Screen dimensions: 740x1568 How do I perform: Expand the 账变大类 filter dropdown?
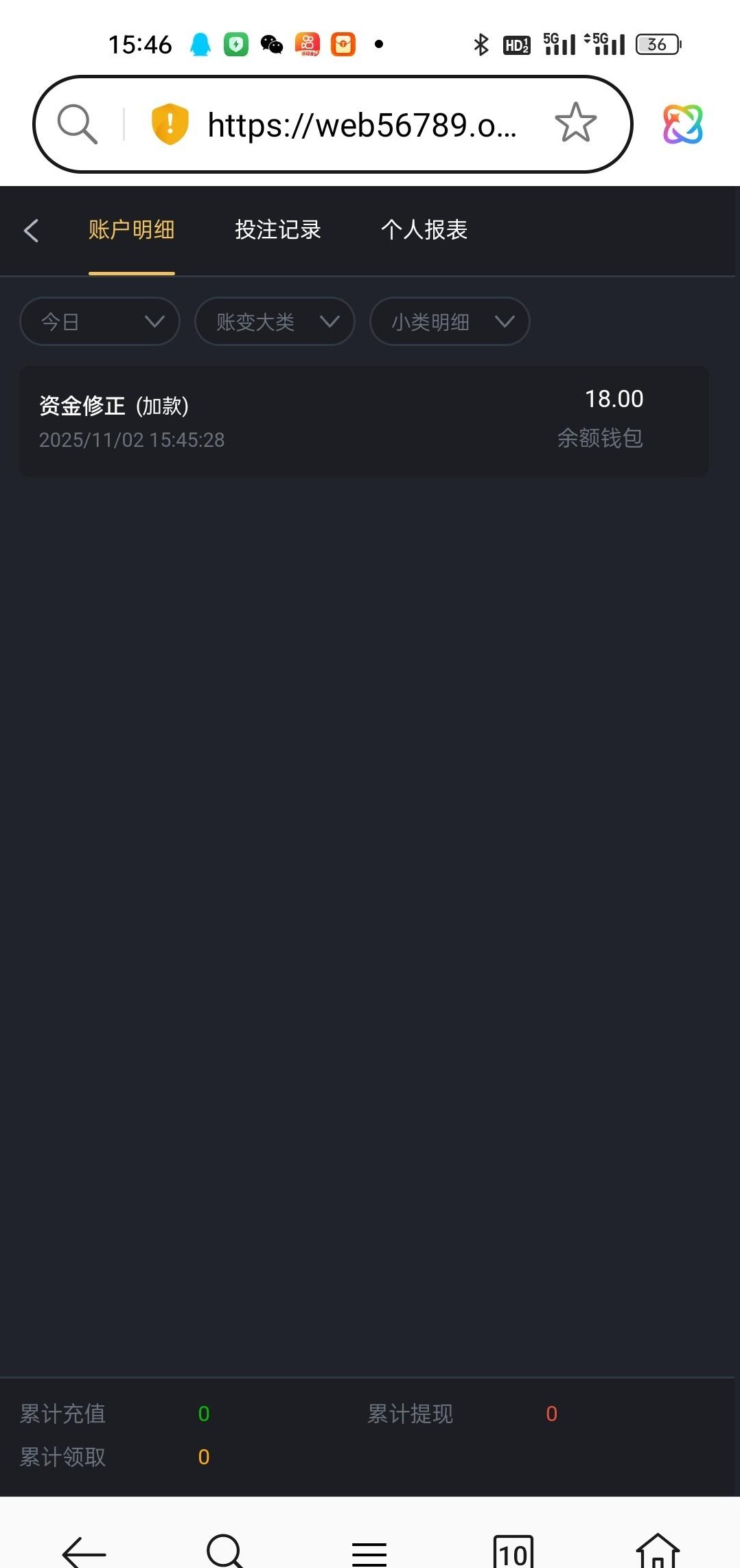click(x=275, y=321)
